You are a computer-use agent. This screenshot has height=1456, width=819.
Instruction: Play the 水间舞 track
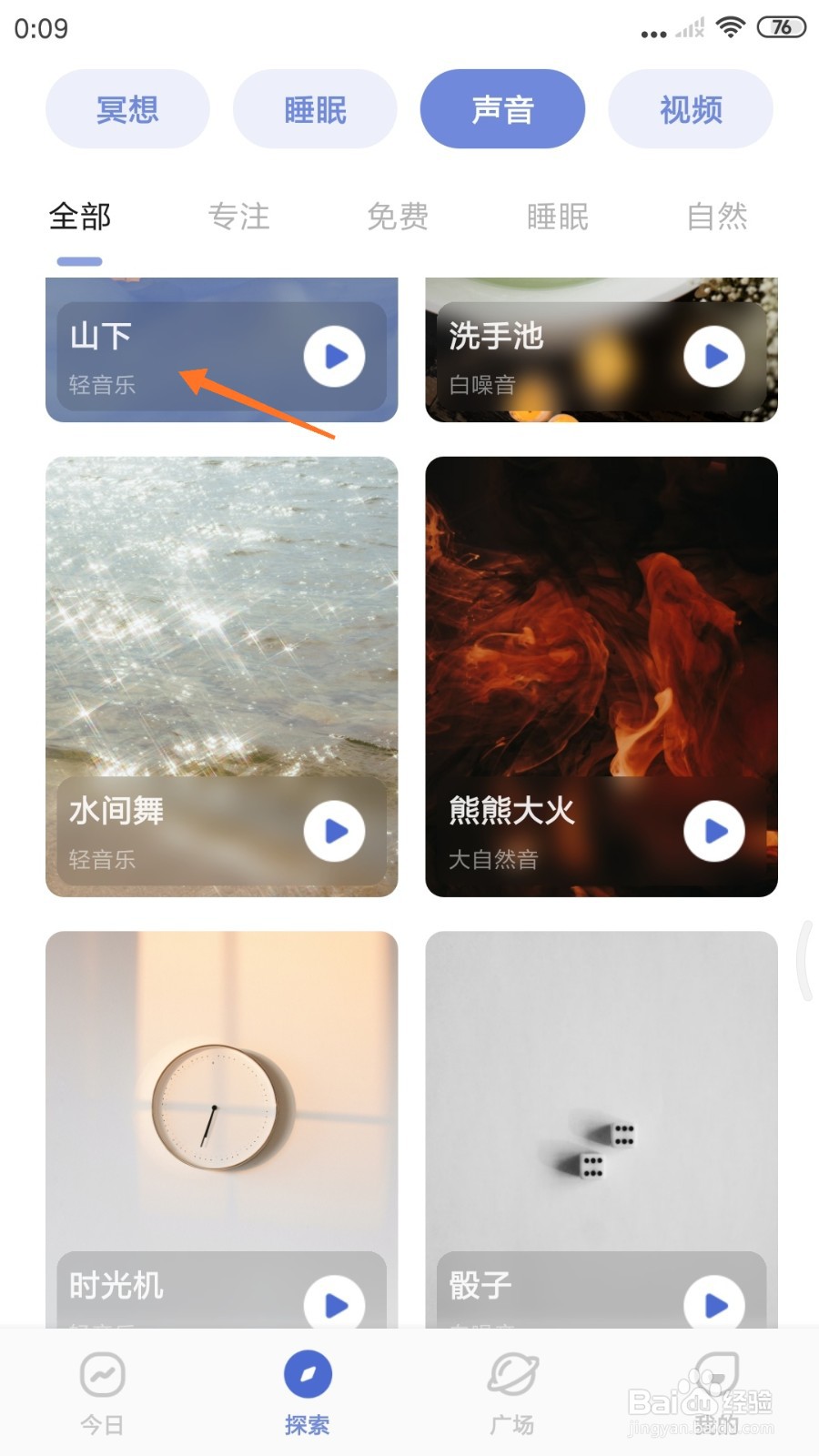click(x=335, y=831)
